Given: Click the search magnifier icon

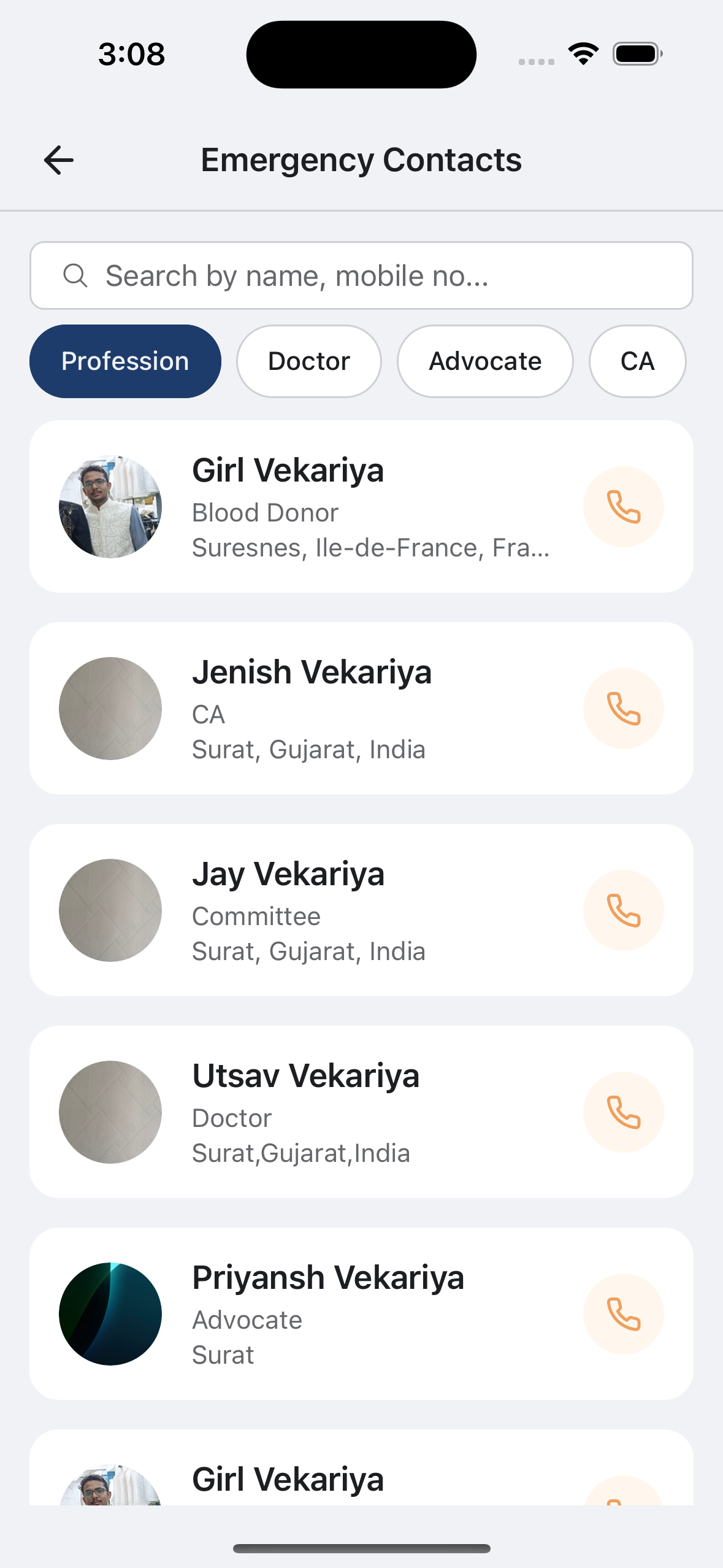Looking at the screenshot, I should click(x=75, y=275).
